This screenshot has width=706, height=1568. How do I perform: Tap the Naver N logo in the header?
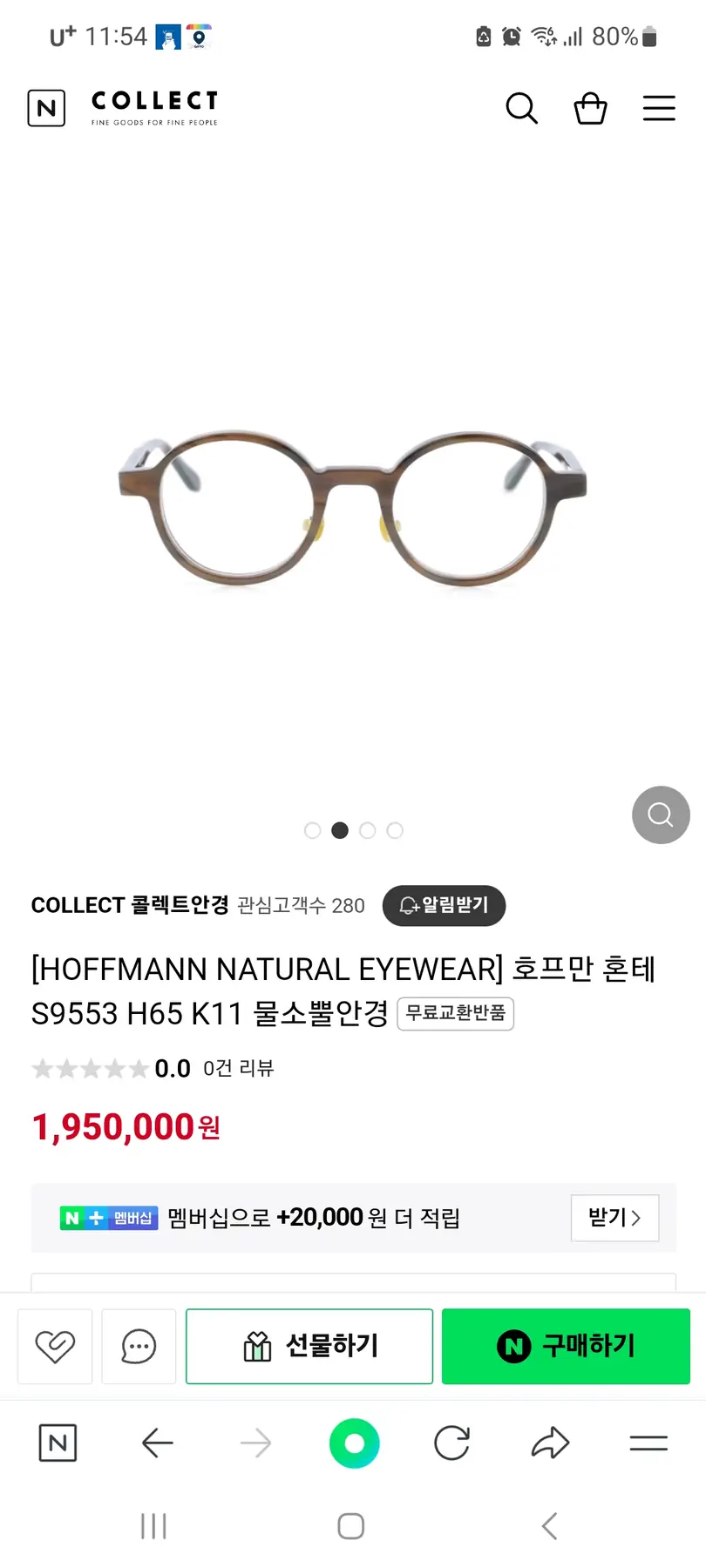[46, 108]
